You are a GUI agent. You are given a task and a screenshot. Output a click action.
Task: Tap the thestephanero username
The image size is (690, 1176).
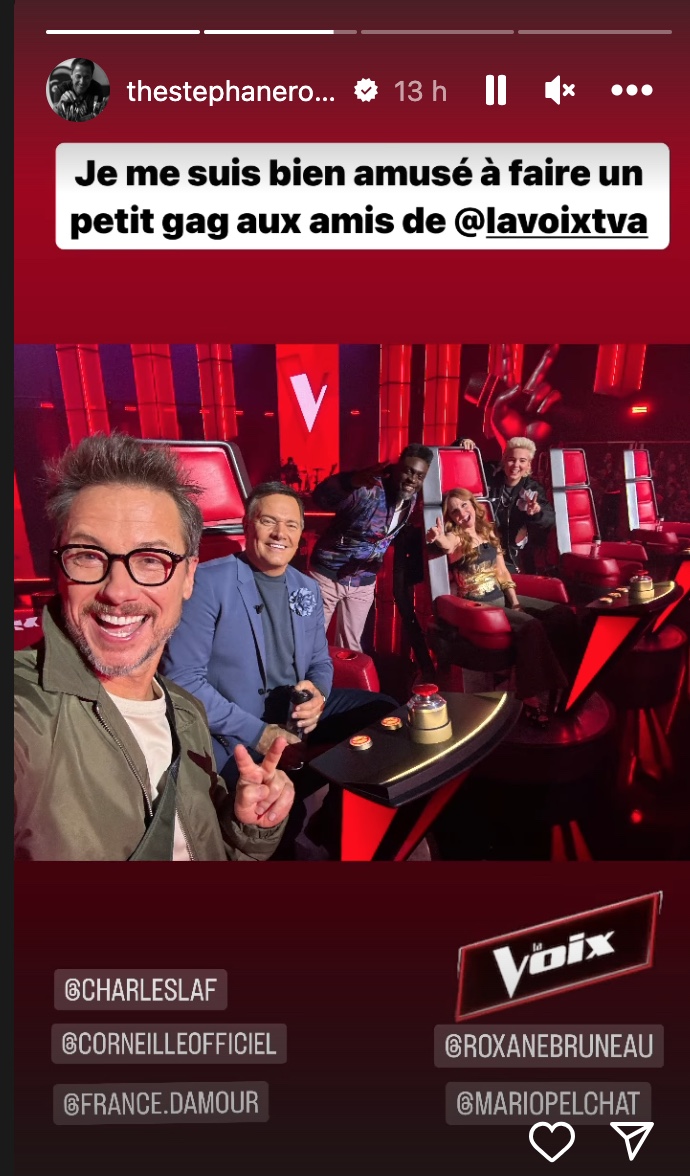point(230,91)
